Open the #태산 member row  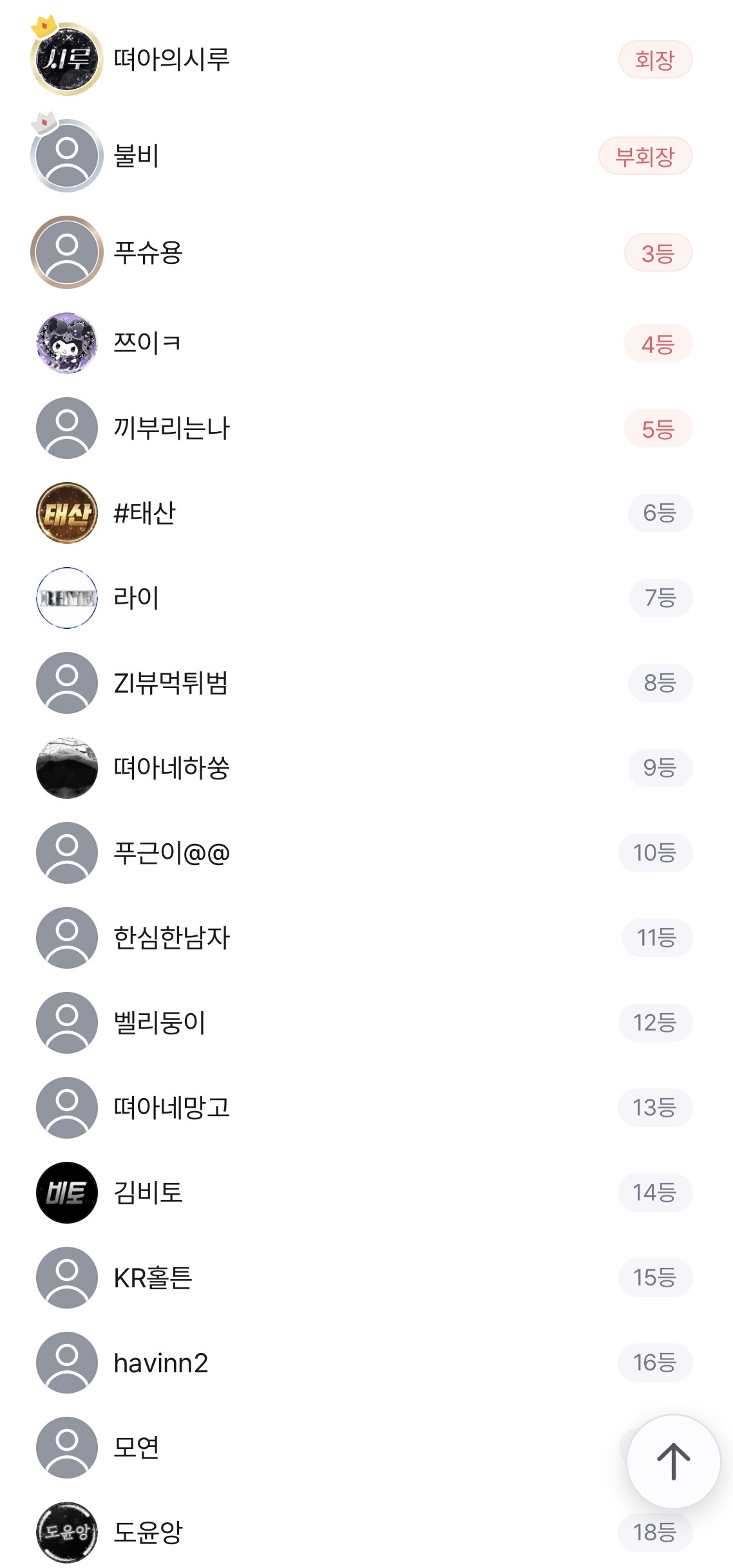(x=144, y=513)
